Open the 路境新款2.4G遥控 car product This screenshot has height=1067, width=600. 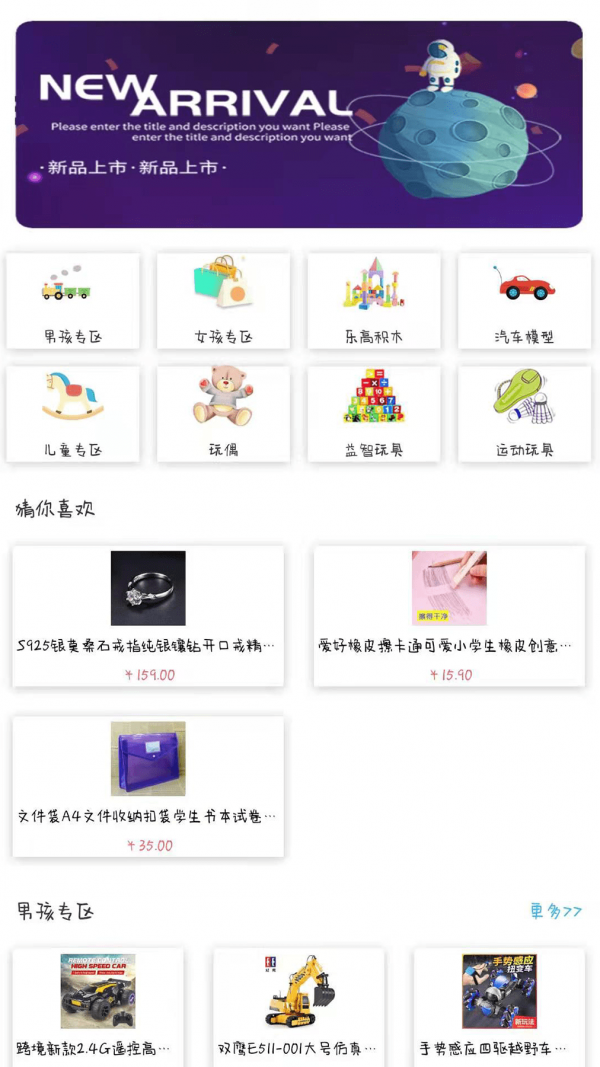[98, 1005]
